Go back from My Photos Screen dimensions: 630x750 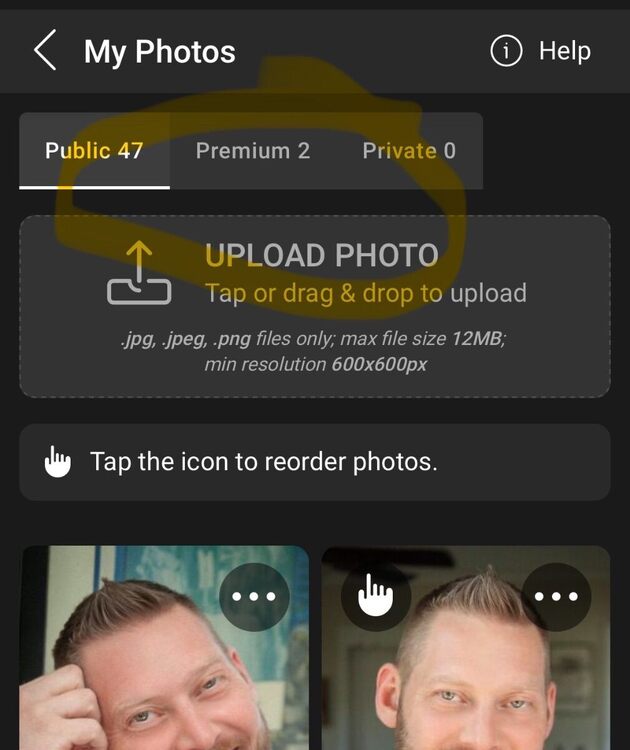(45, 51)
